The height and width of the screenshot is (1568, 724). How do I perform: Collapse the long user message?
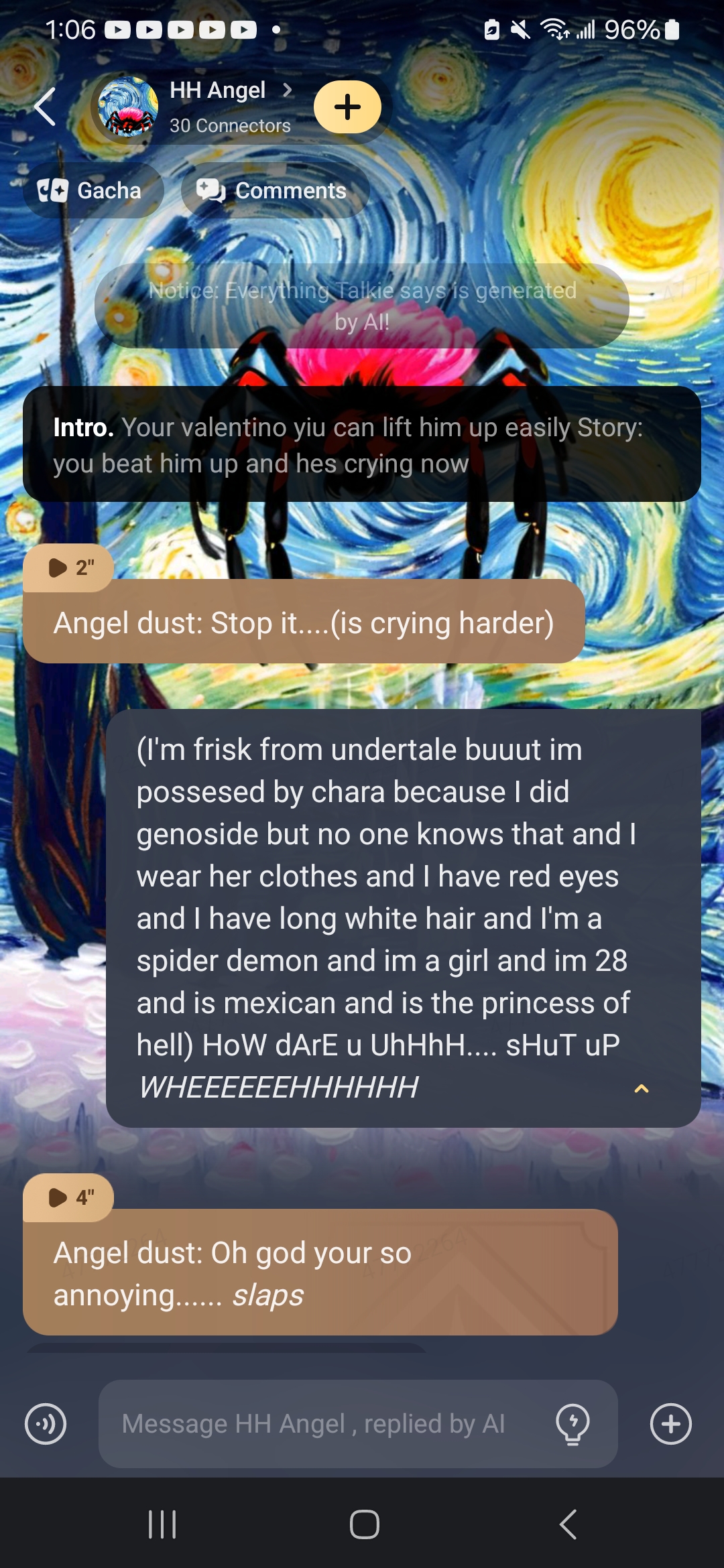point(641,1089)
